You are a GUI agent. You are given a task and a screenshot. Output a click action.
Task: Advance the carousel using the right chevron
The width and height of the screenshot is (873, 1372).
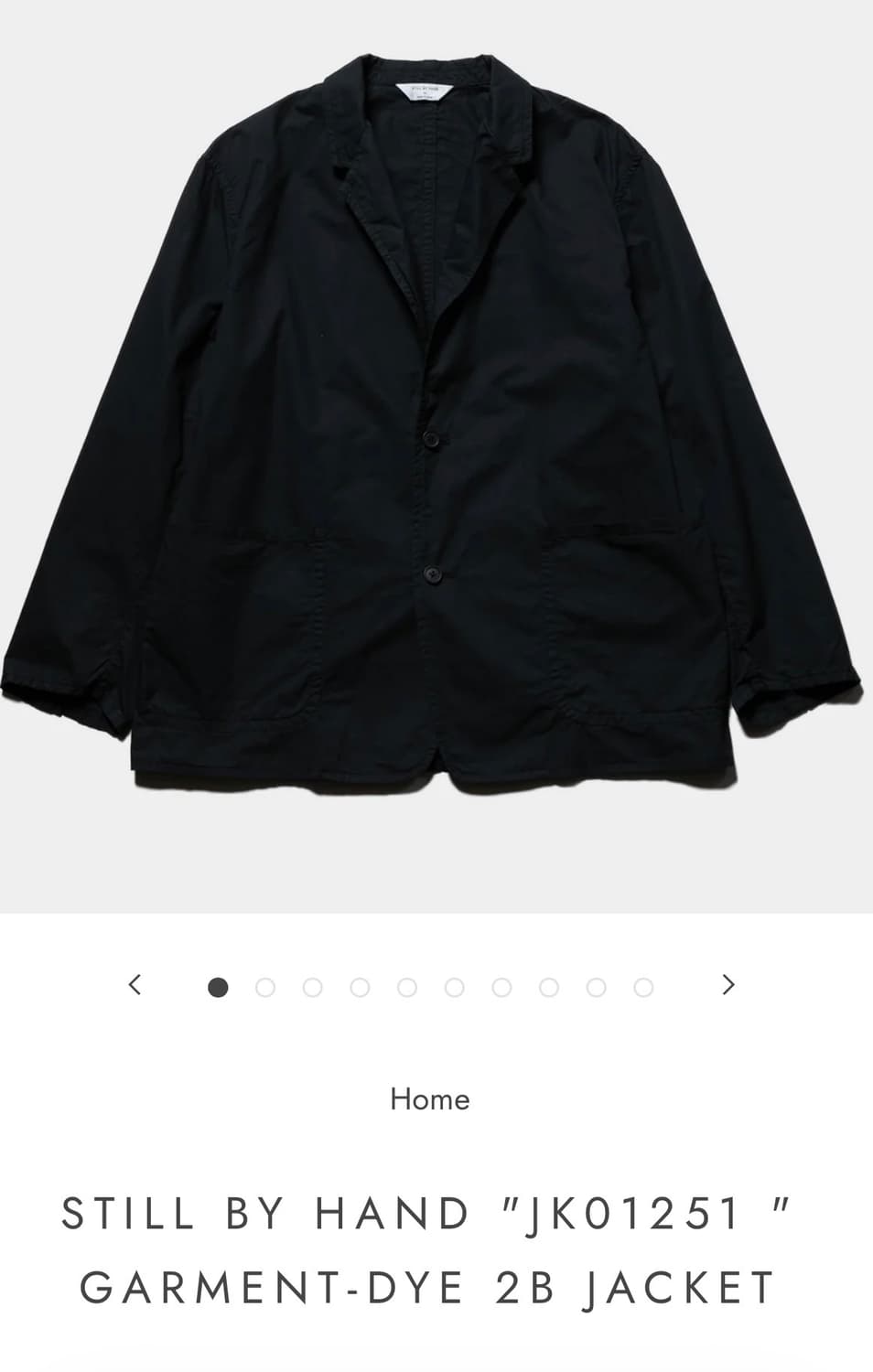[x=728, y=985]
